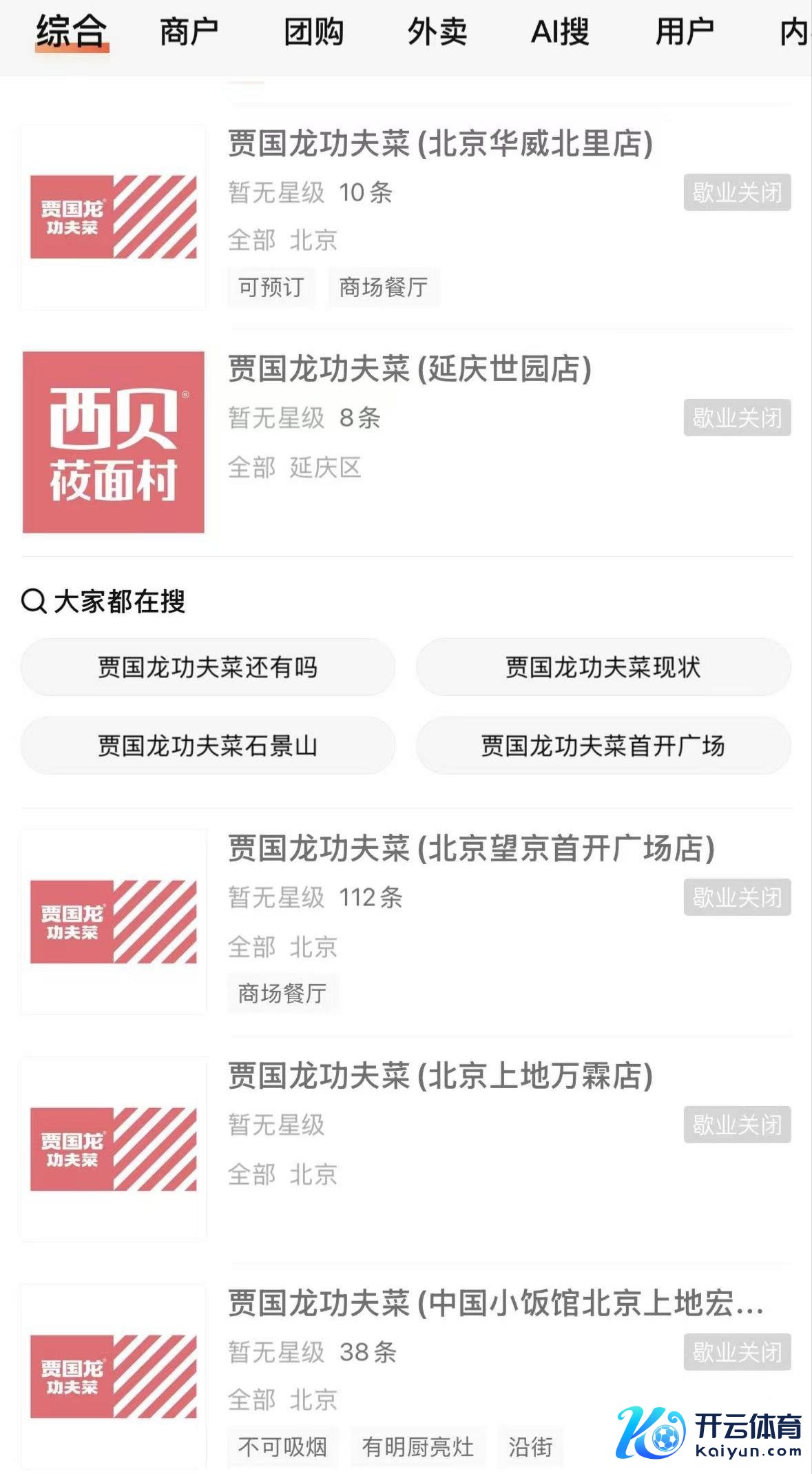Open 贾国龙功夫菜 (延庆世园店) result

click(410, 369)
